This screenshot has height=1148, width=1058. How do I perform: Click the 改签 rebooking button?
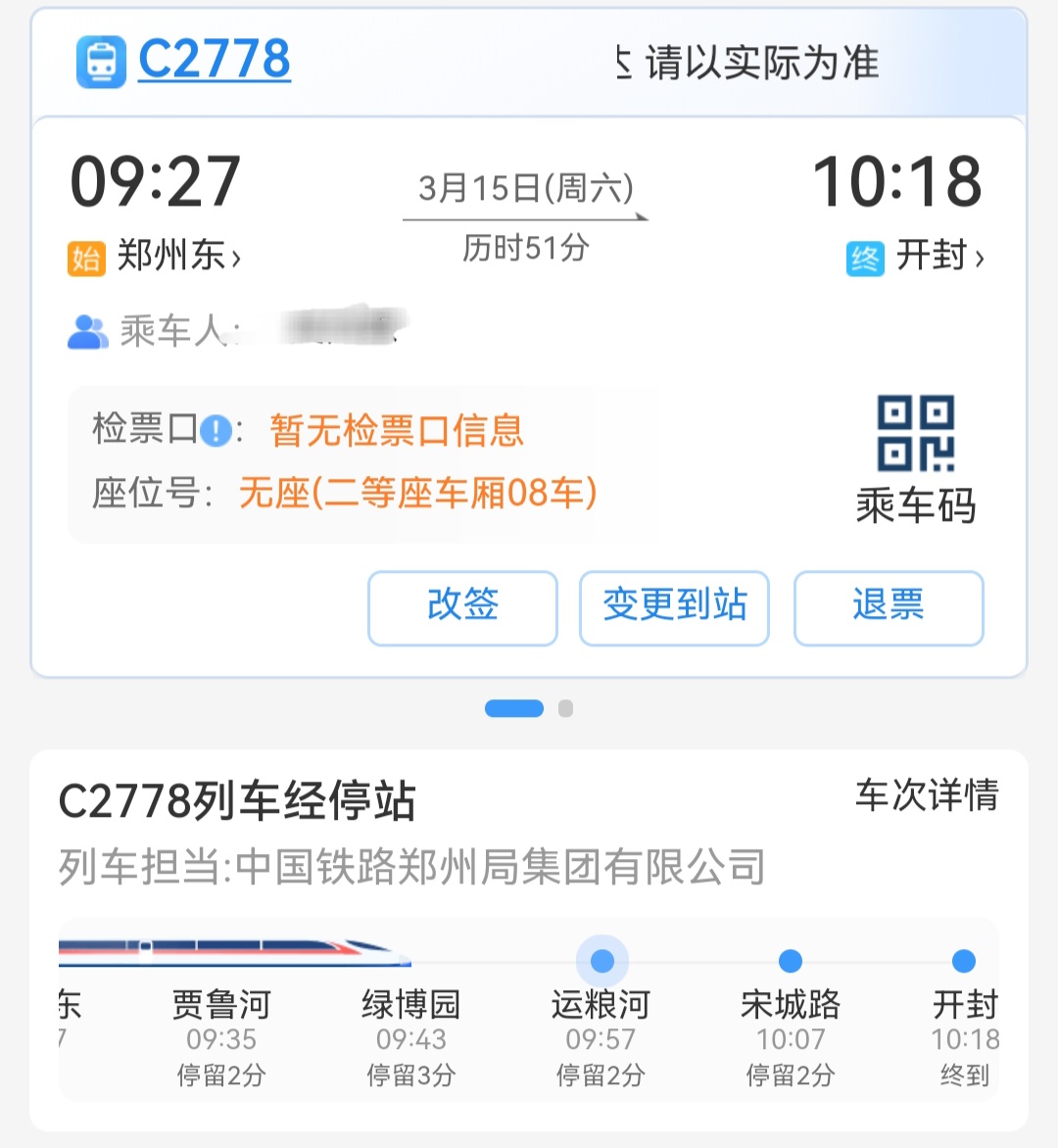[461, 607]
